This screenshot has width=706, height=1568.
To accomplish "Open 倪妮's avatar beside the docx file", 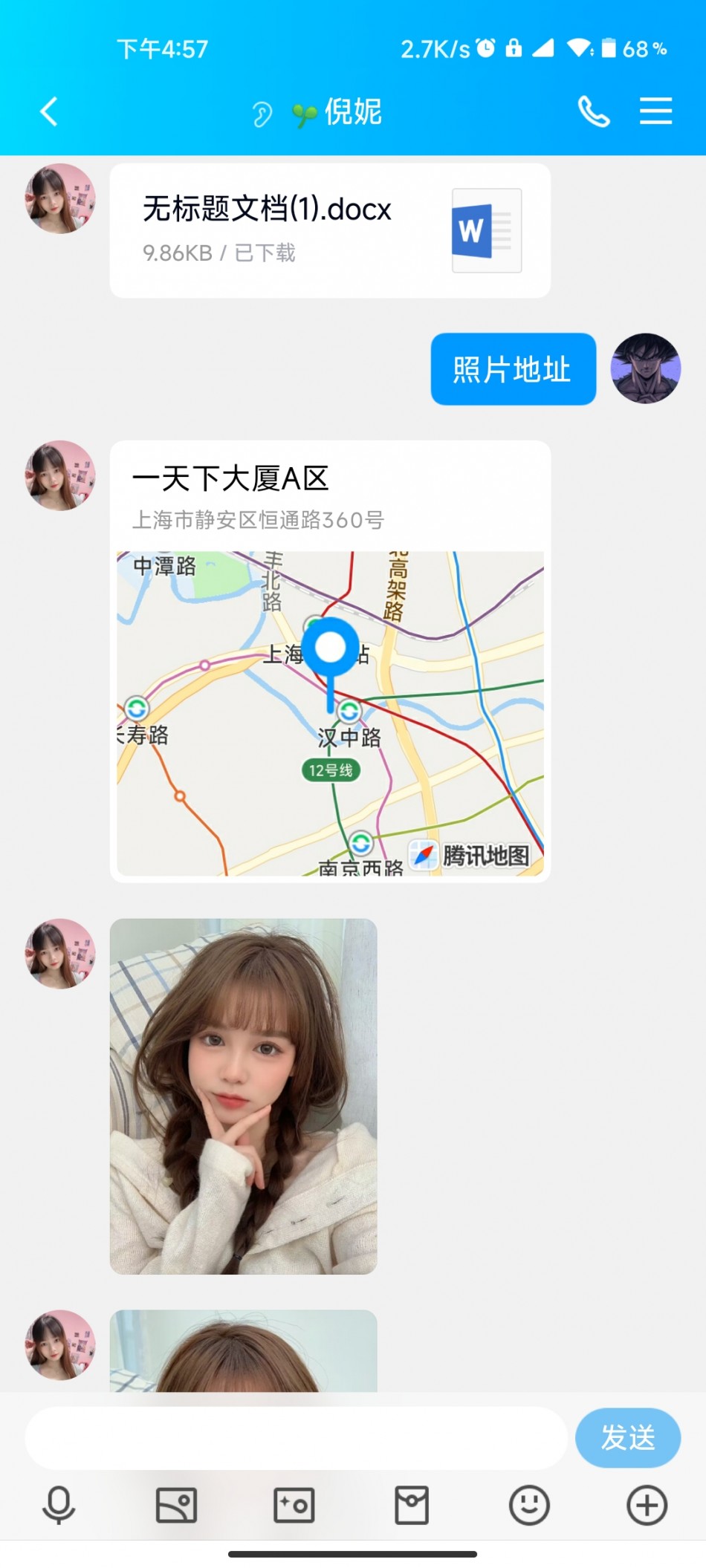I will pos(60,198).
